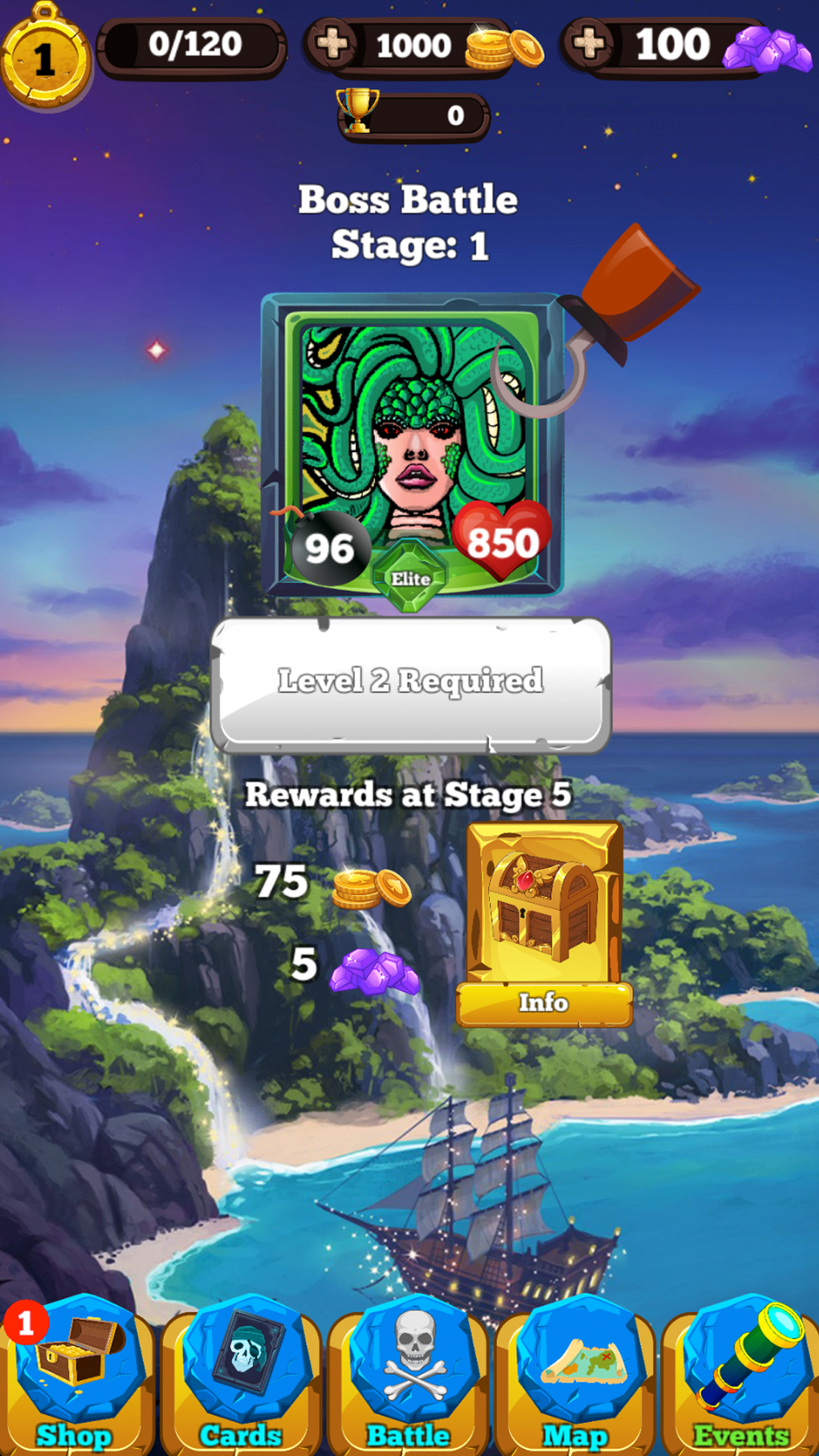The width and height of the screenshot is (819, 1456).
Task: Add more gold coins with plus
Action: pyautogui.click(x=332, y=44)
